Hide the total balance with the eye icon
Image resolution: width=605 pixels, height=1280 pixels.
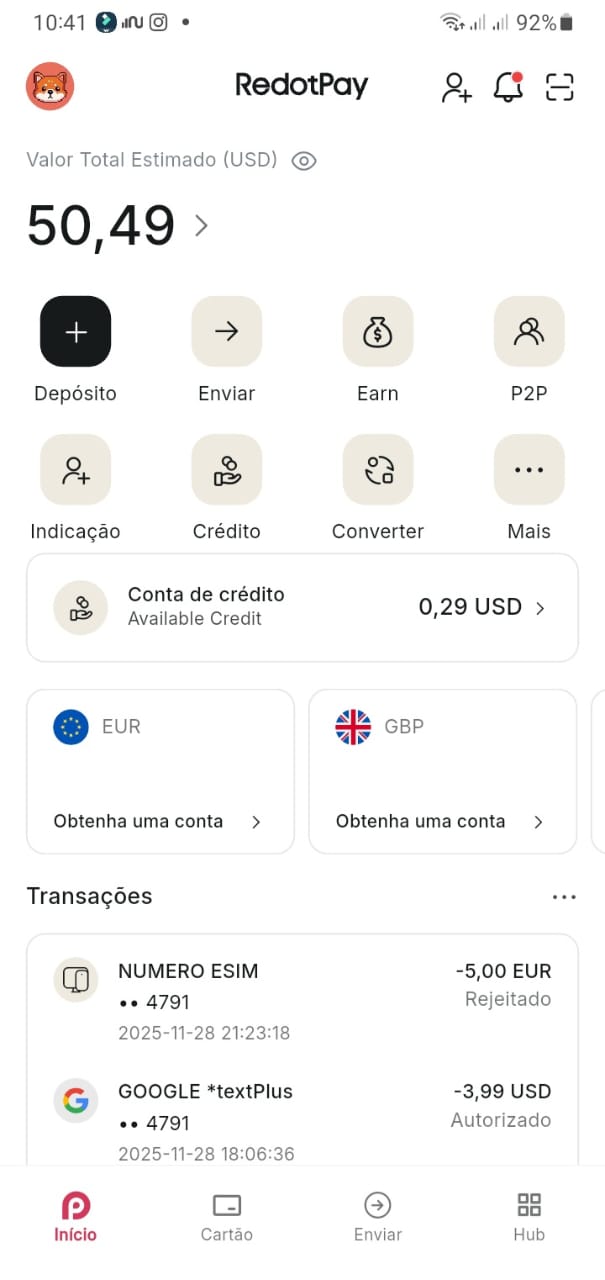tap(304, 160)
